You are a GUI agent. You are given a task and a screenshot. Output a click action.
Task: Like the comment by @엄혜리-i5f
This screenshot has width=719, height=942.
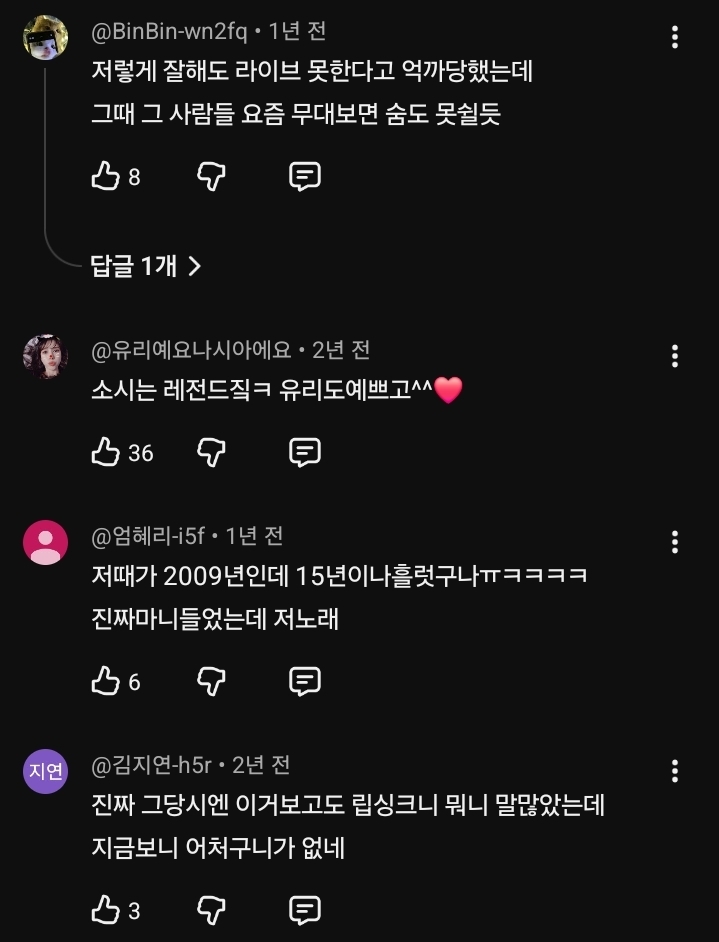pos(106,681)
